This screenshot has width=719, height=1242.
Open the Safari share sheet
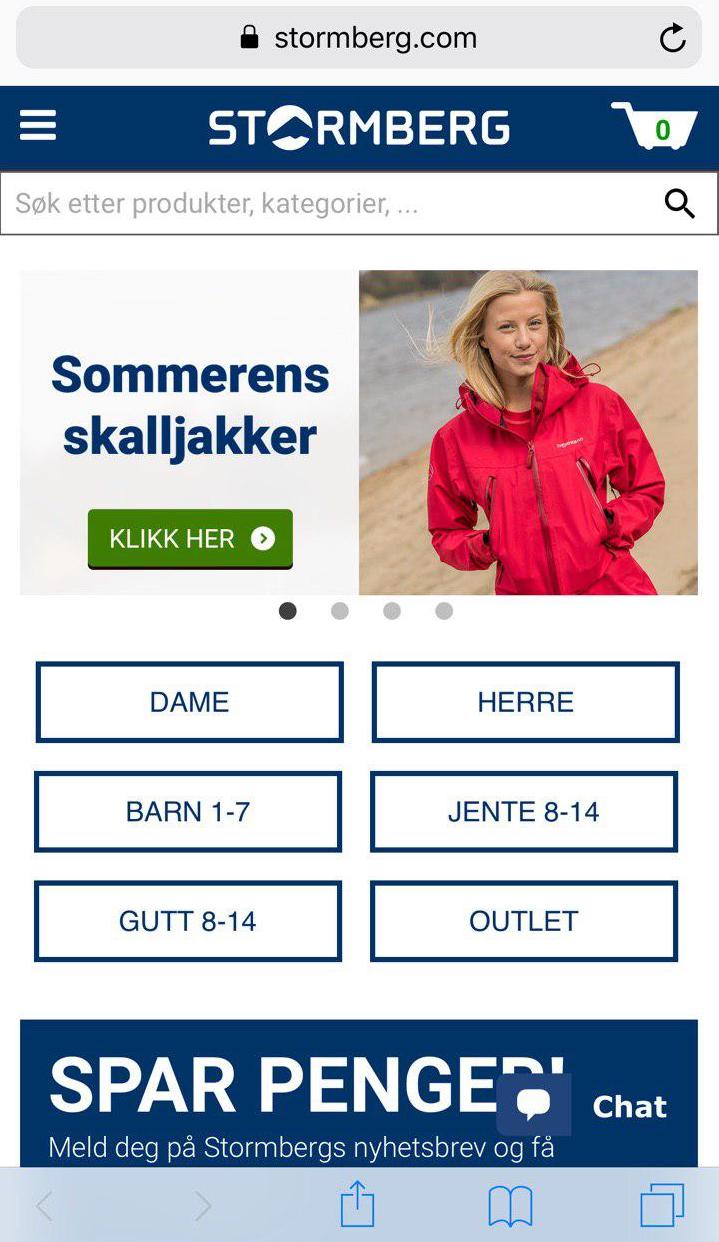pos(357,1205)
